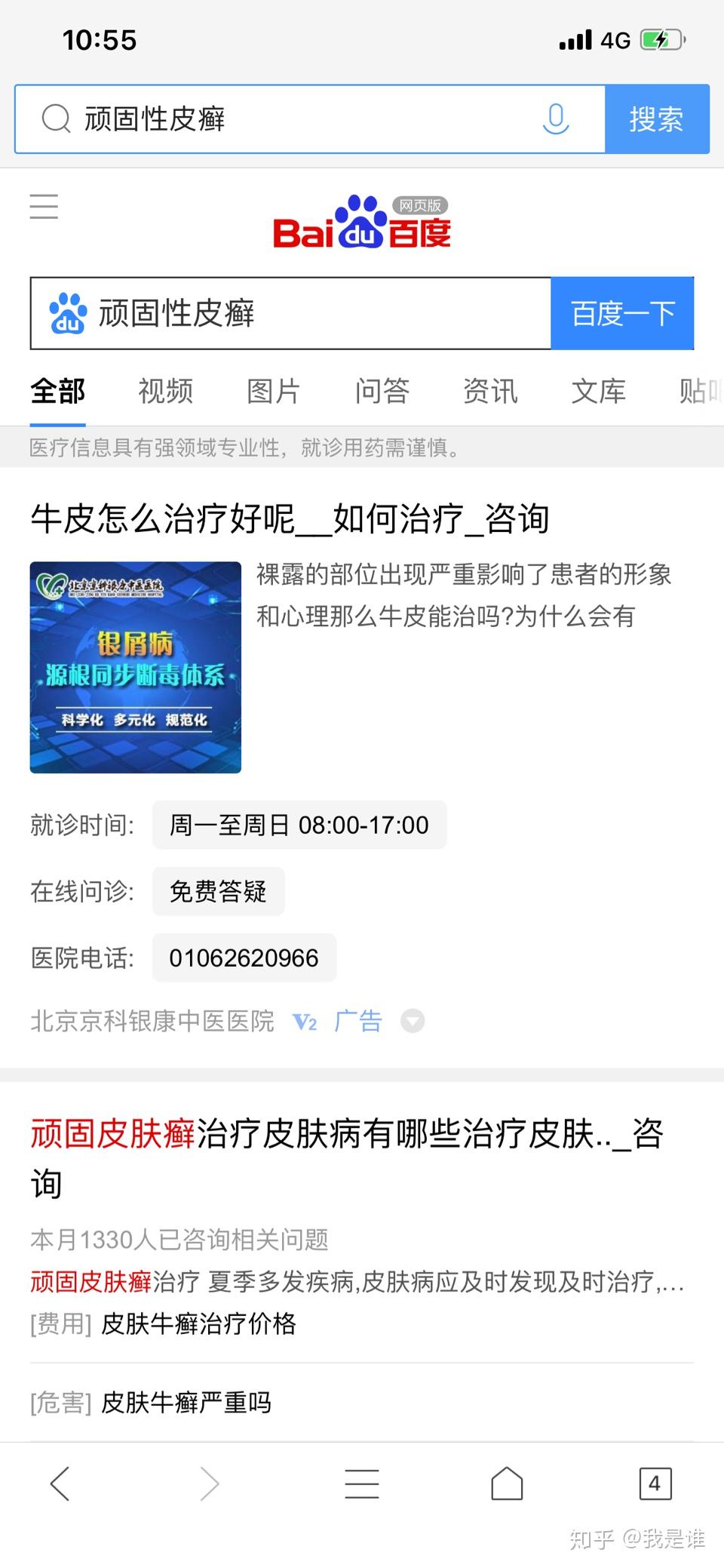The image size is (724, 1568).
Task: Select the 问答 tab
Action: 382,391
